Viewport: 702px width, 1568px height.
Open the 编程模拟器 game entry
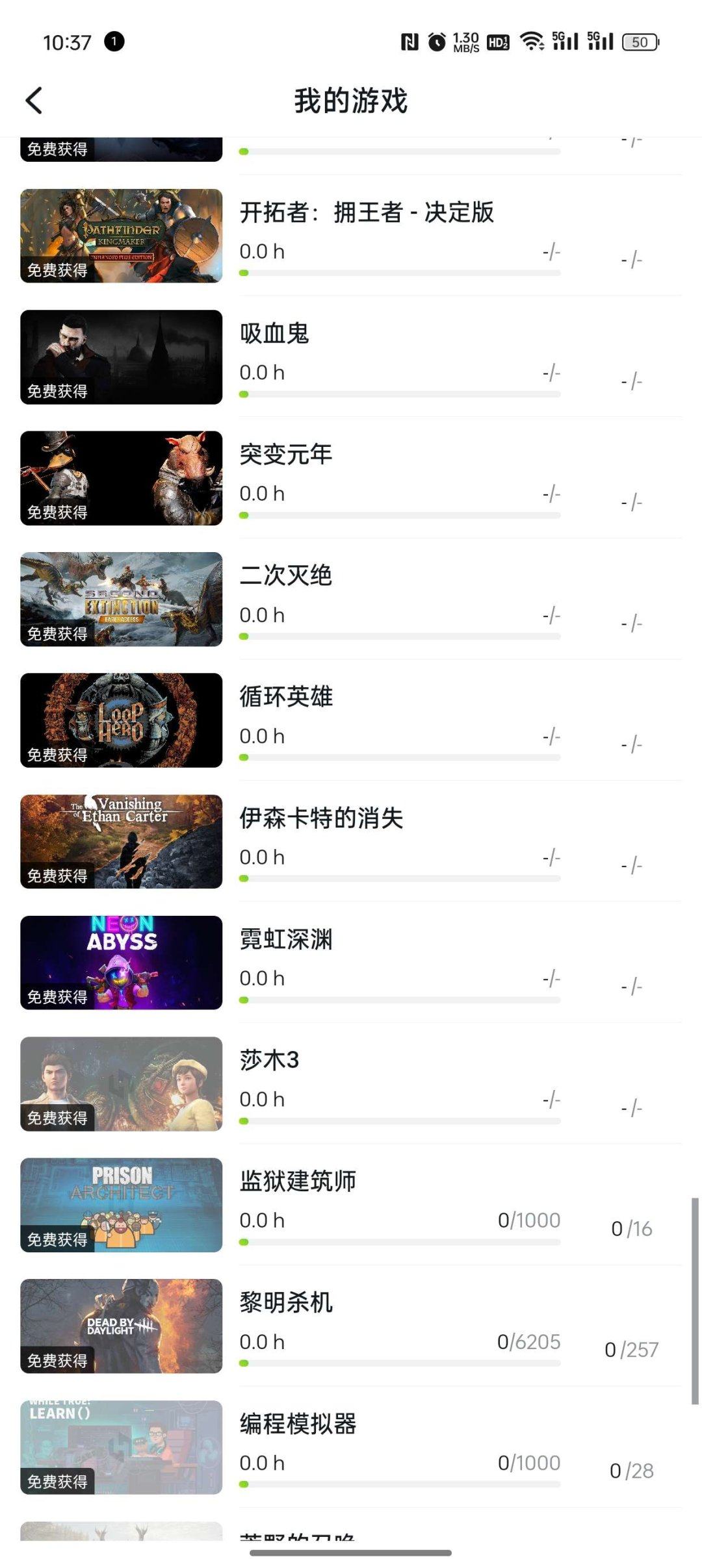(x=298, y=1424)
